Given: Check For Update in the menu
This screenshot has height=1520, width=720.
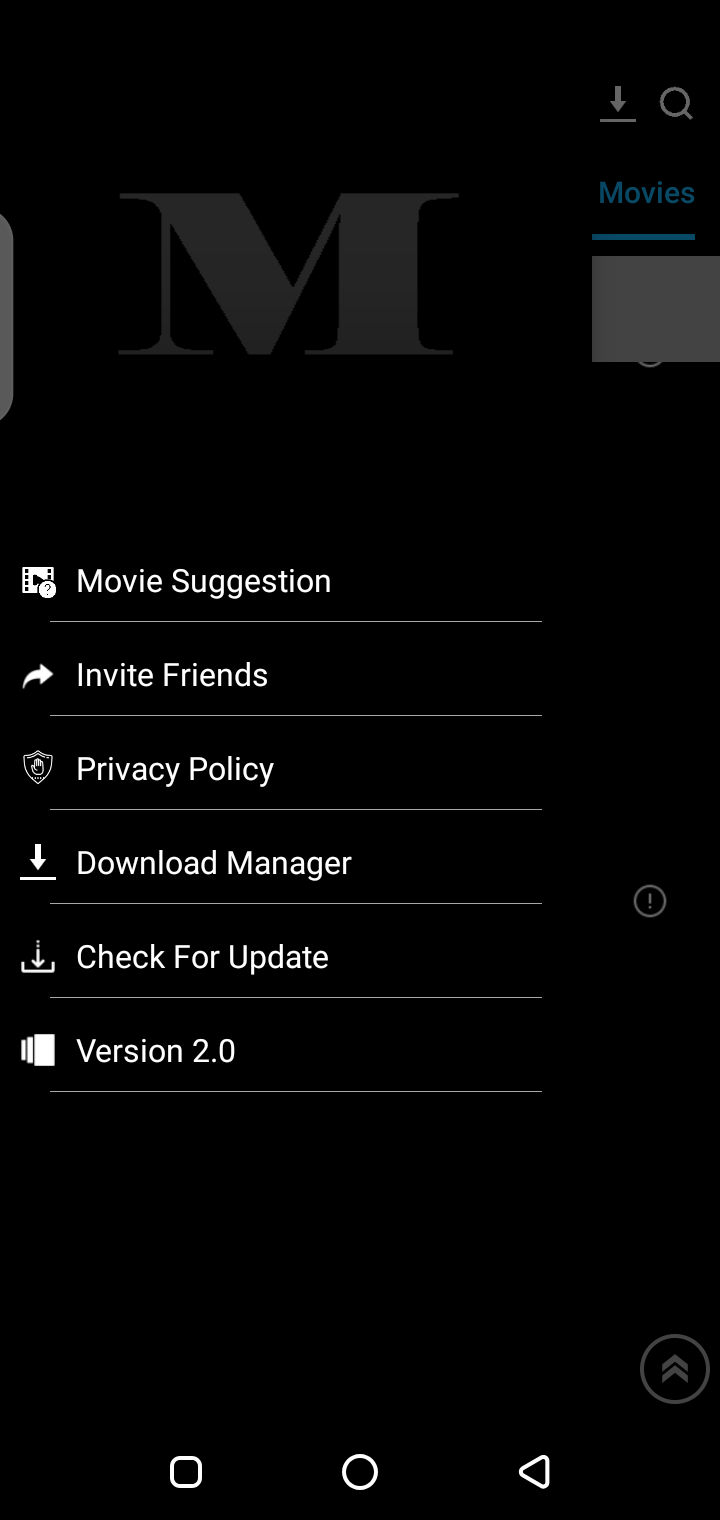Looking at the screenshot, I should click(x=202, y=957).
